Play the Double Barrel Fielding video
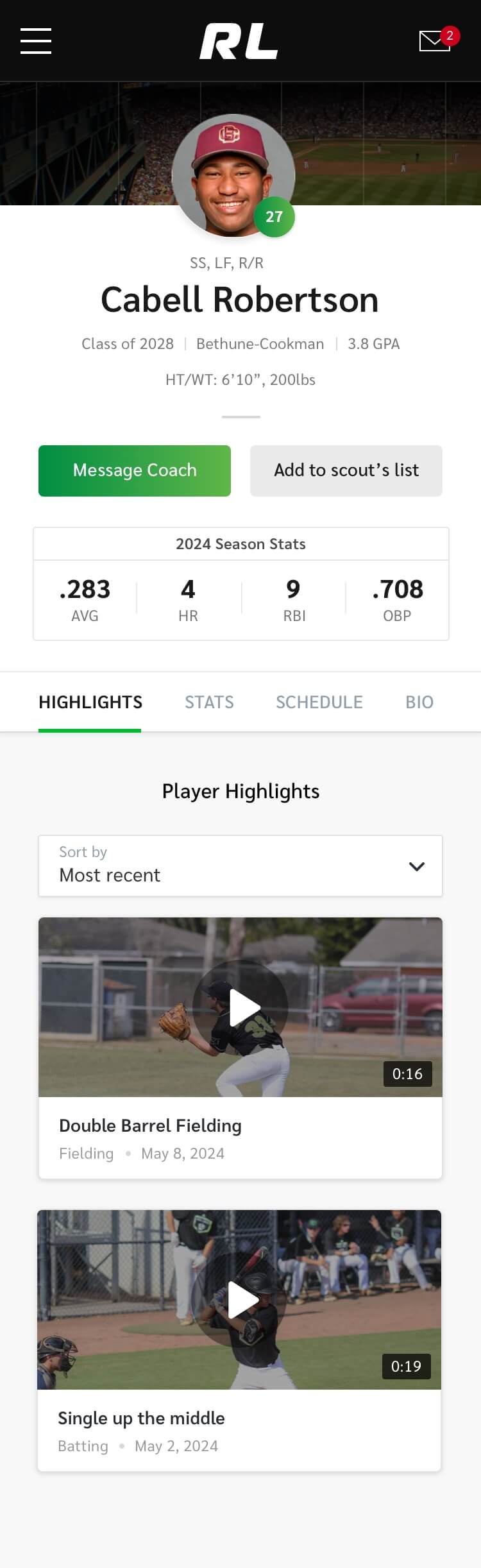Viewport: 481px width, 1568px height. (x=240, y=1007)
